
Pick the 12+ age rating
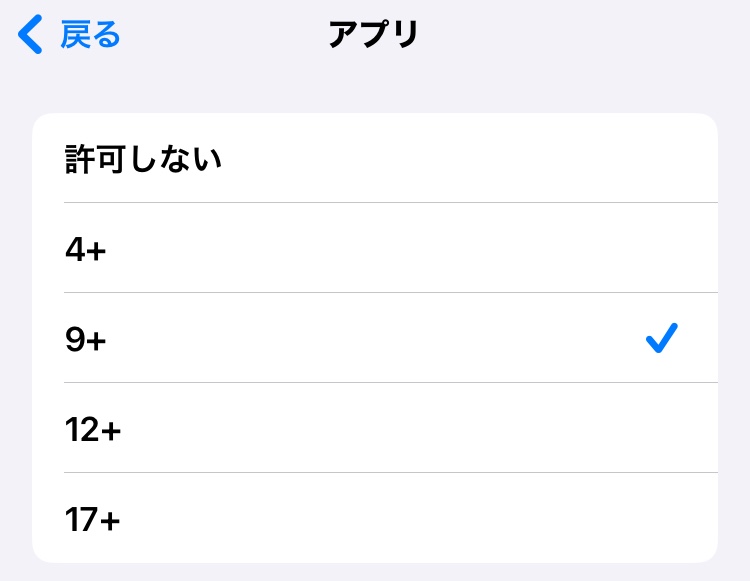coord(375,428)
